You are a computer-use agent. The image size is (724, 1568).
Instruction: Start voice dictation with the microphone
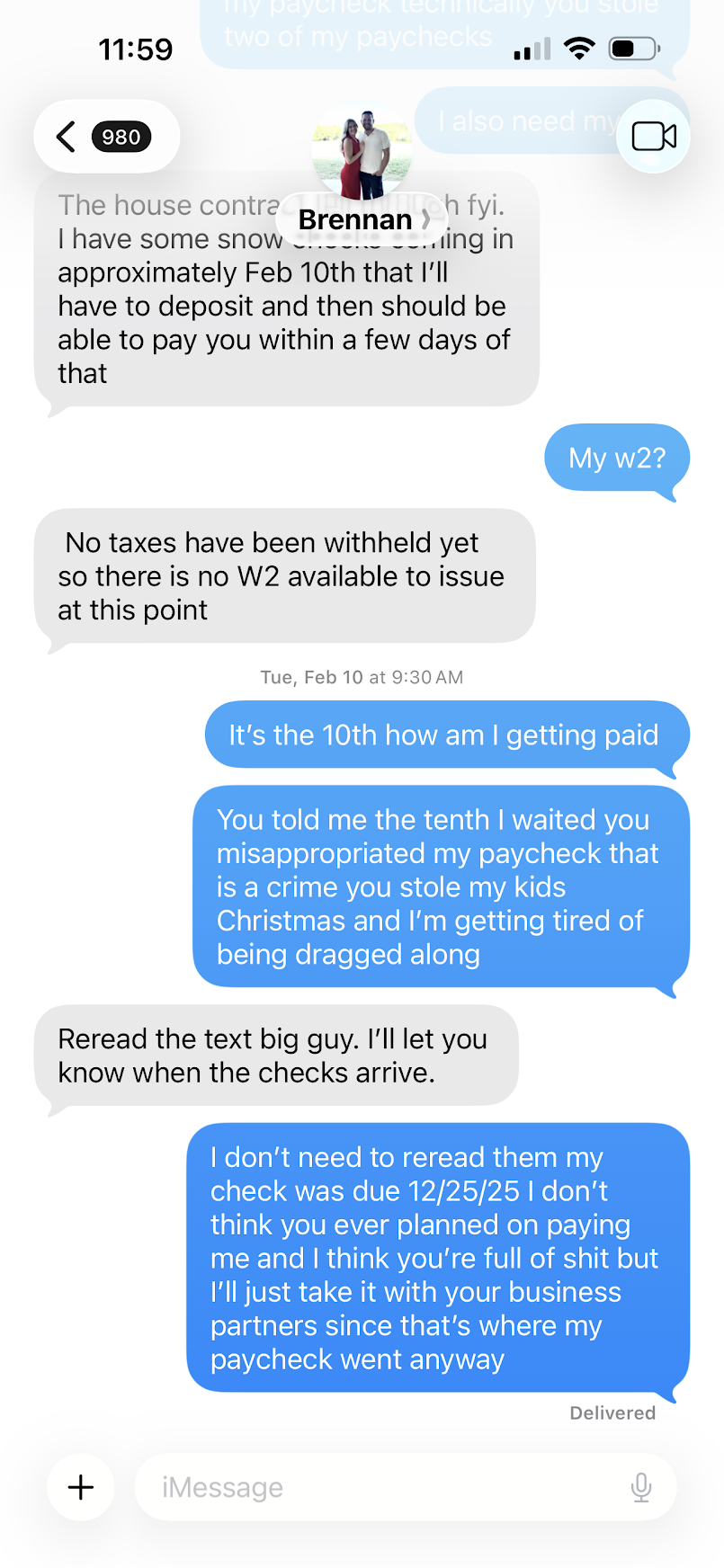640,1487
